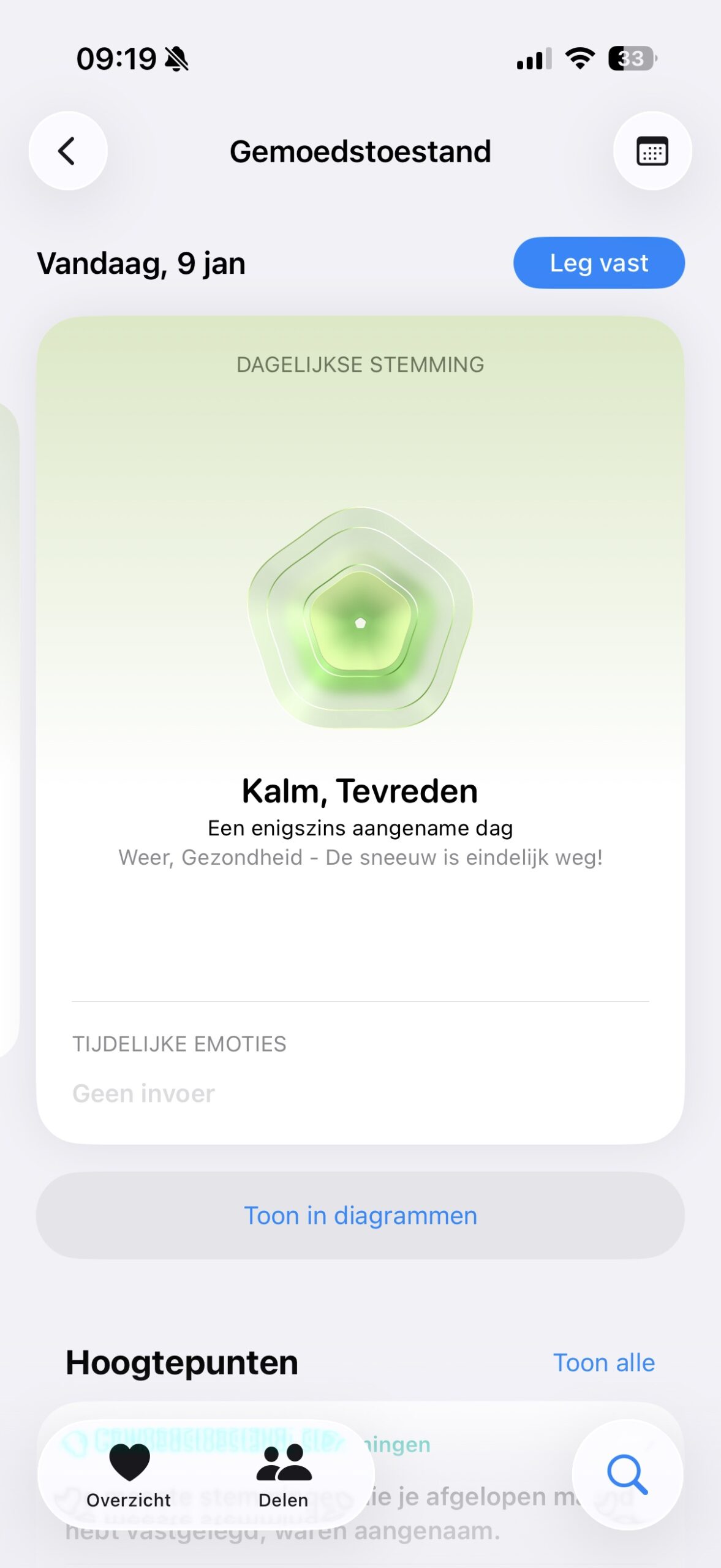Tap the Leg vast button
This screenshot has width=721, height=1568.
point(598,263)
